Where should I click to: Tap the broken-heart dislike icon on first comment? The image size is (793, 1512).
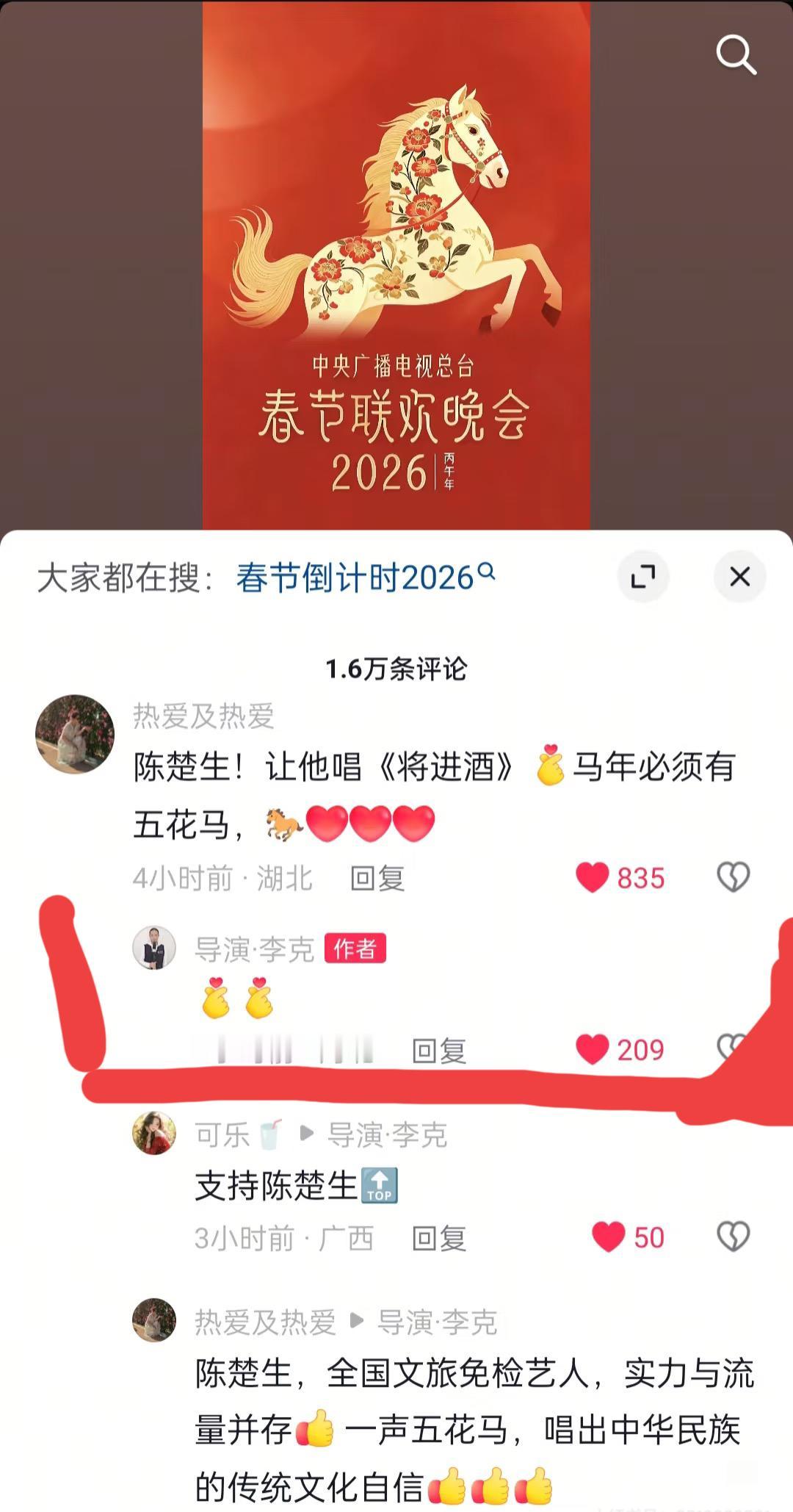click(x=732, y=878)
